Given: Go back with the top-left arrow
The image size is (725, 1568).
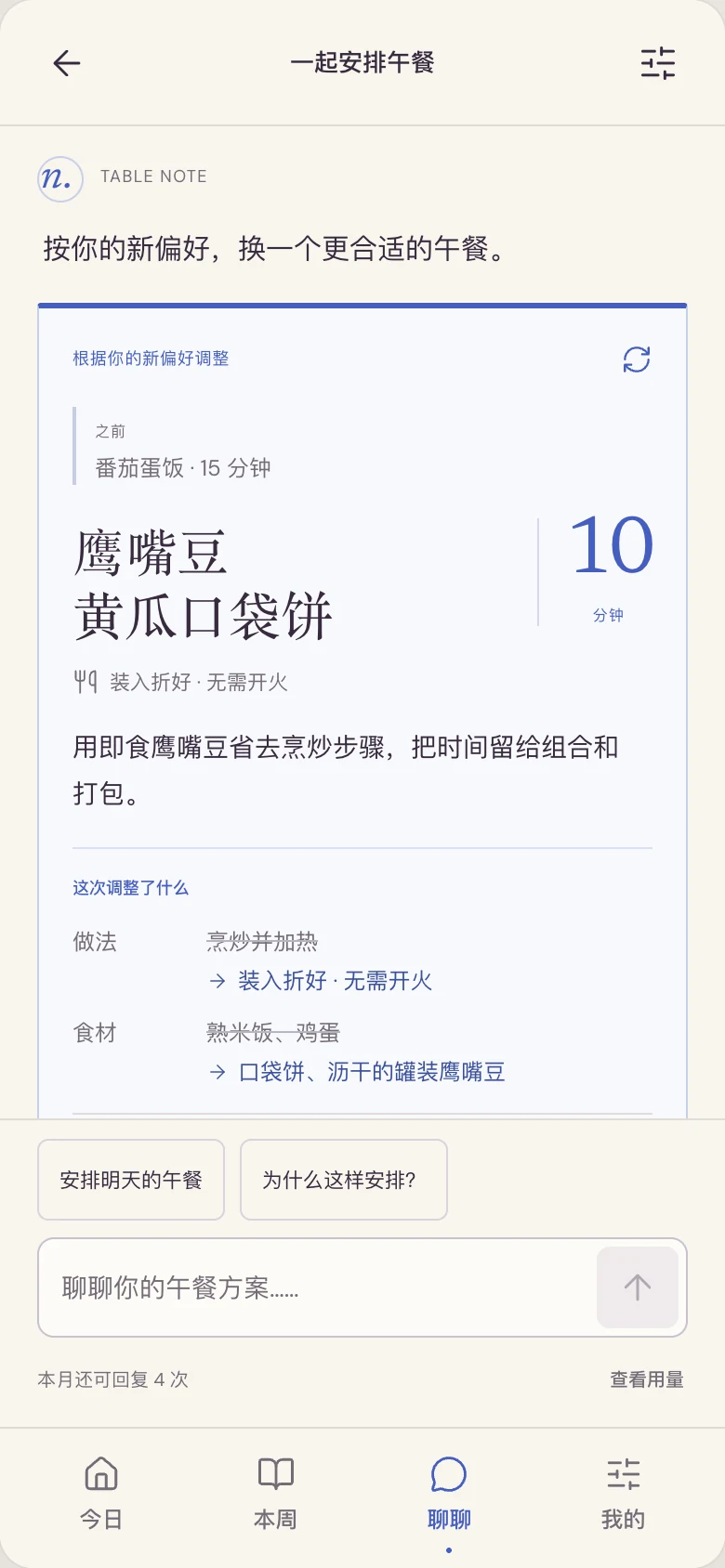Looking at the screenshot, I should [67, 63].
